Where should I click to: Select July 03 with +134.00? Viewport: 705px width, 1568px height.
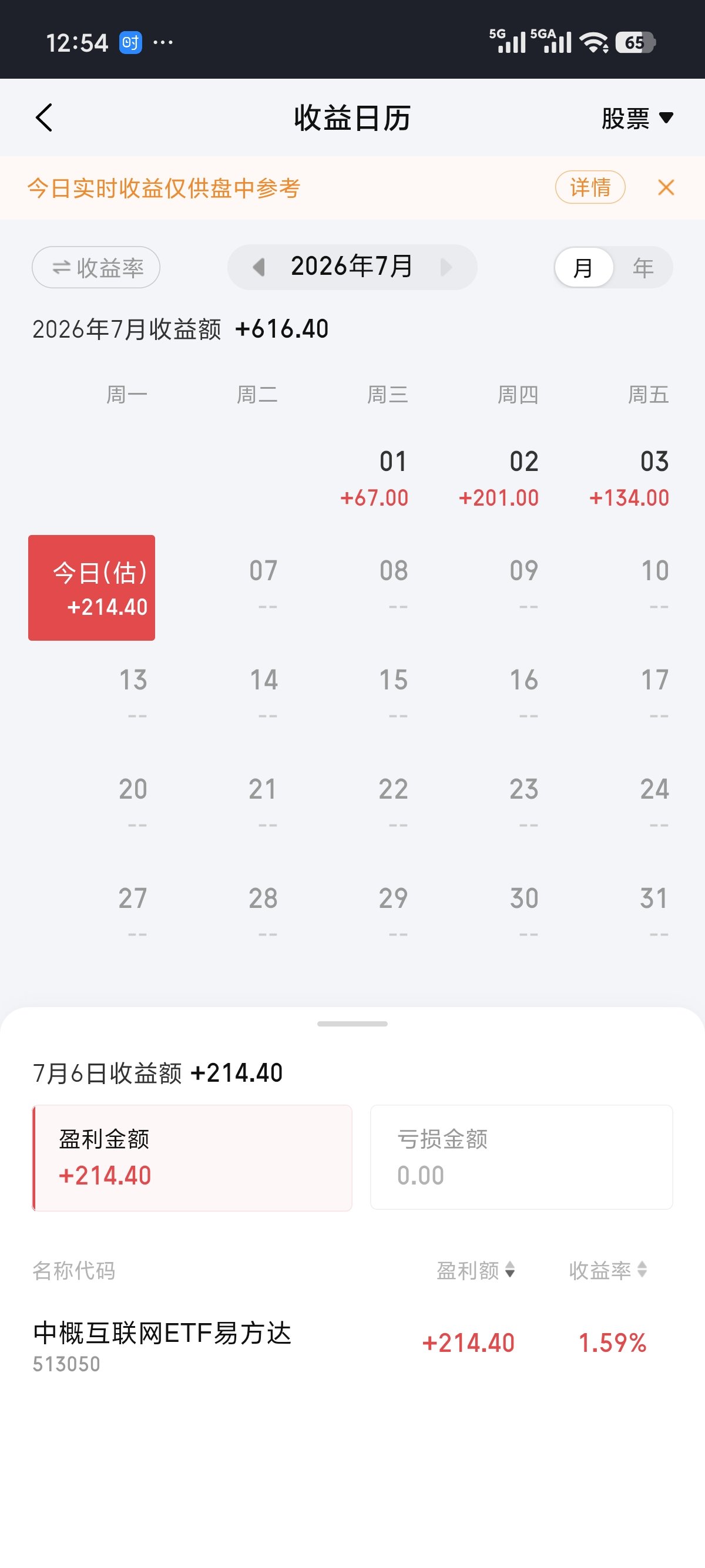point(630,479)
